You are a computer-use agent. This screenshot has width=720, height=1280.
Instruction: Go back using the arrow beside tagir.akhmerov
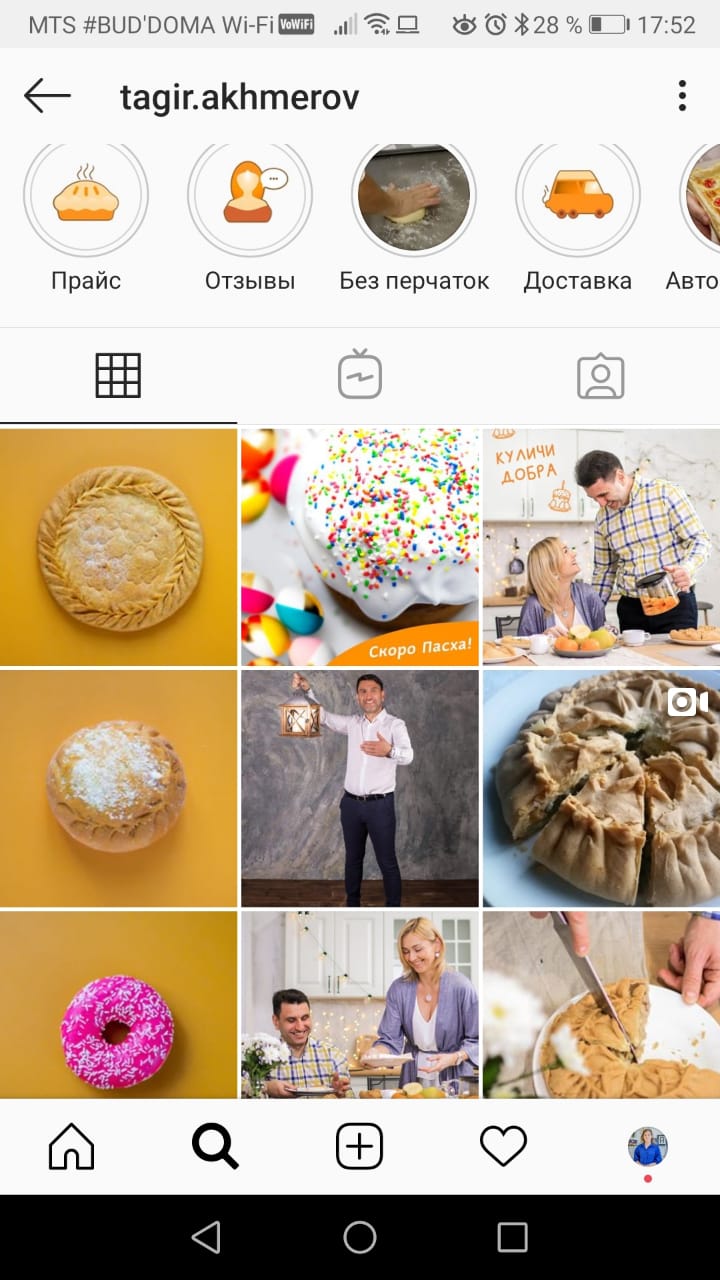(47, 96)
